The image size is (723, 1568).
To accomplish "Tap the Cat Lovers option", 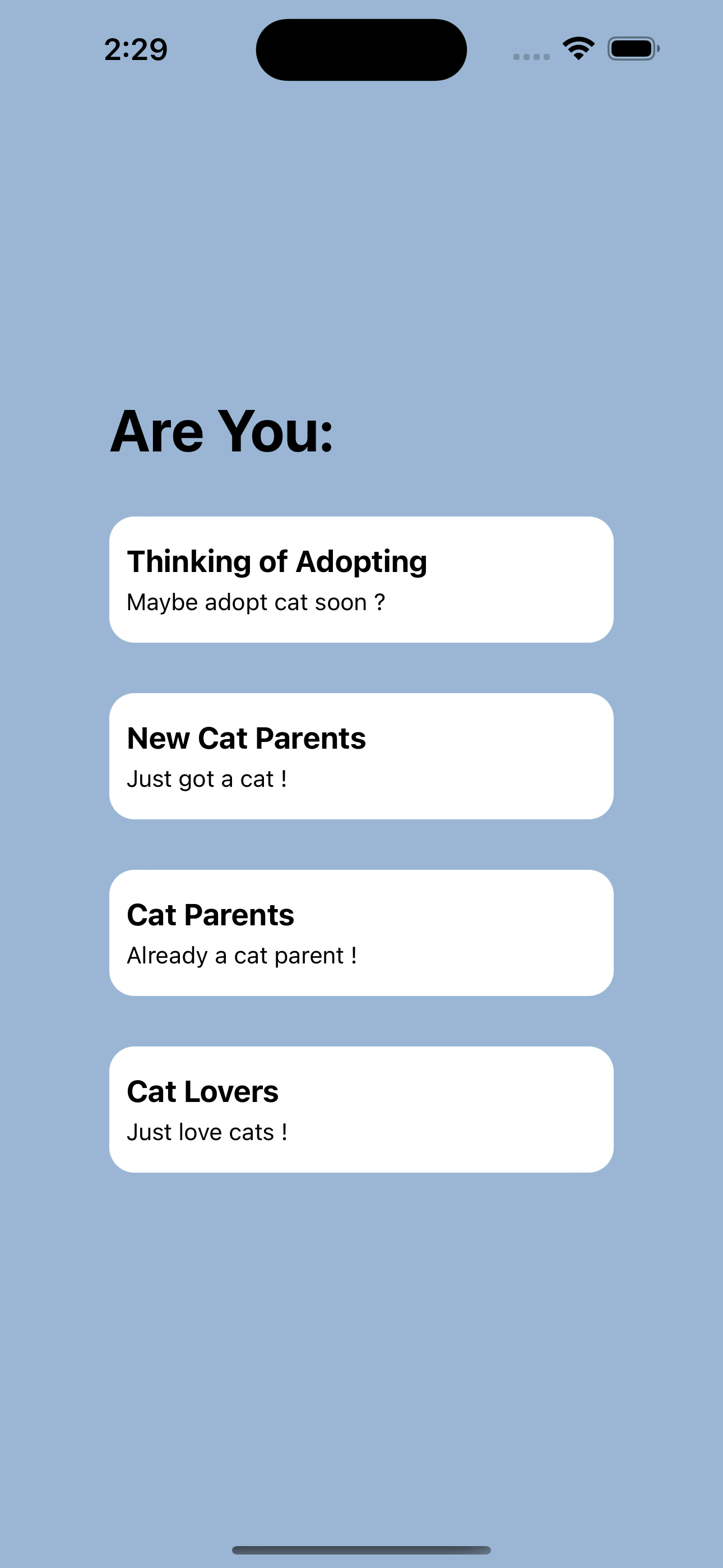I will tap(361, 1109).
